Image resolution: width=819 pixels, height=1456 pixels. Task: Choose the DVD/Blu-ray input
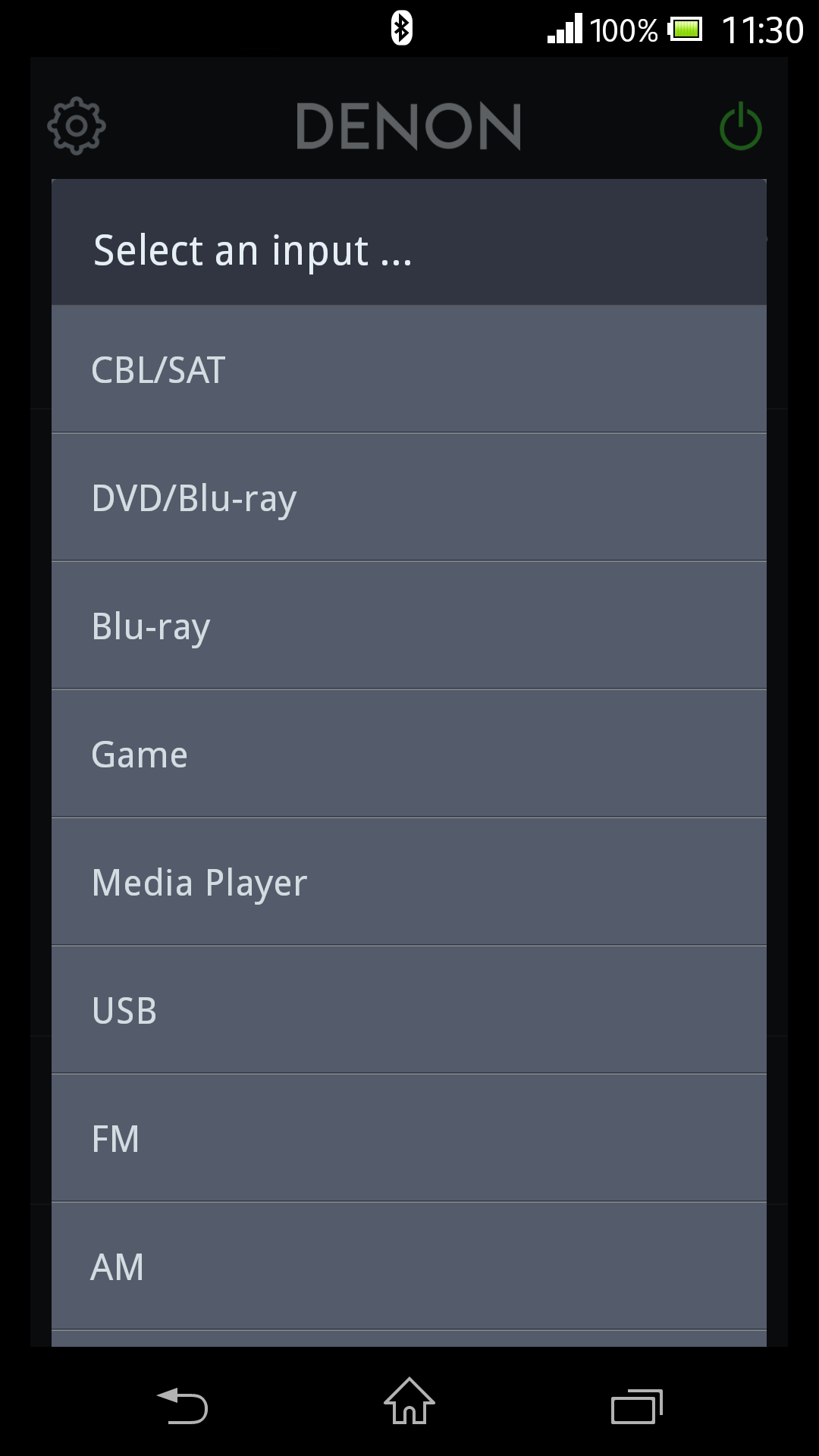point(409,498)
